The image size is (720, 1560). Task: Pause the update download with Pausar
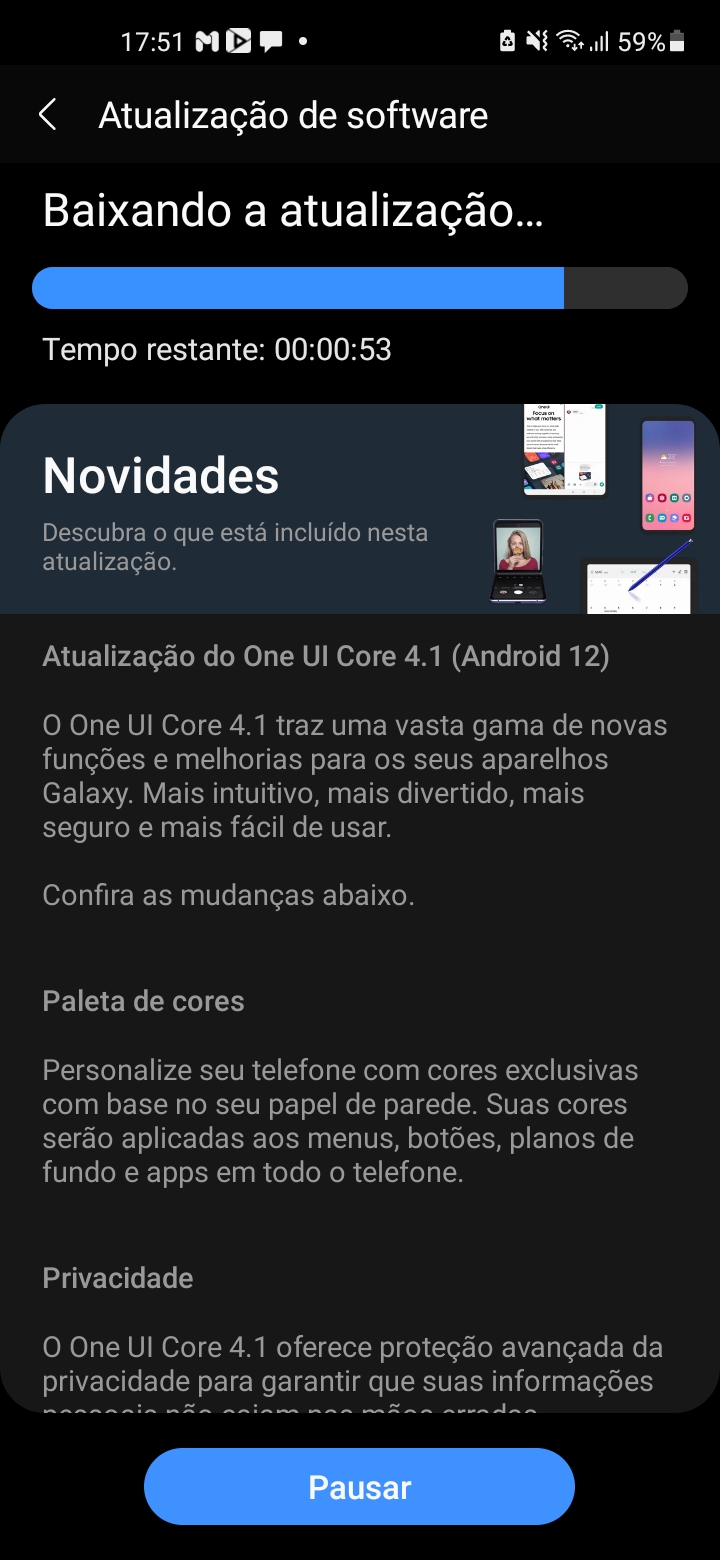[x=359, y=1486]
